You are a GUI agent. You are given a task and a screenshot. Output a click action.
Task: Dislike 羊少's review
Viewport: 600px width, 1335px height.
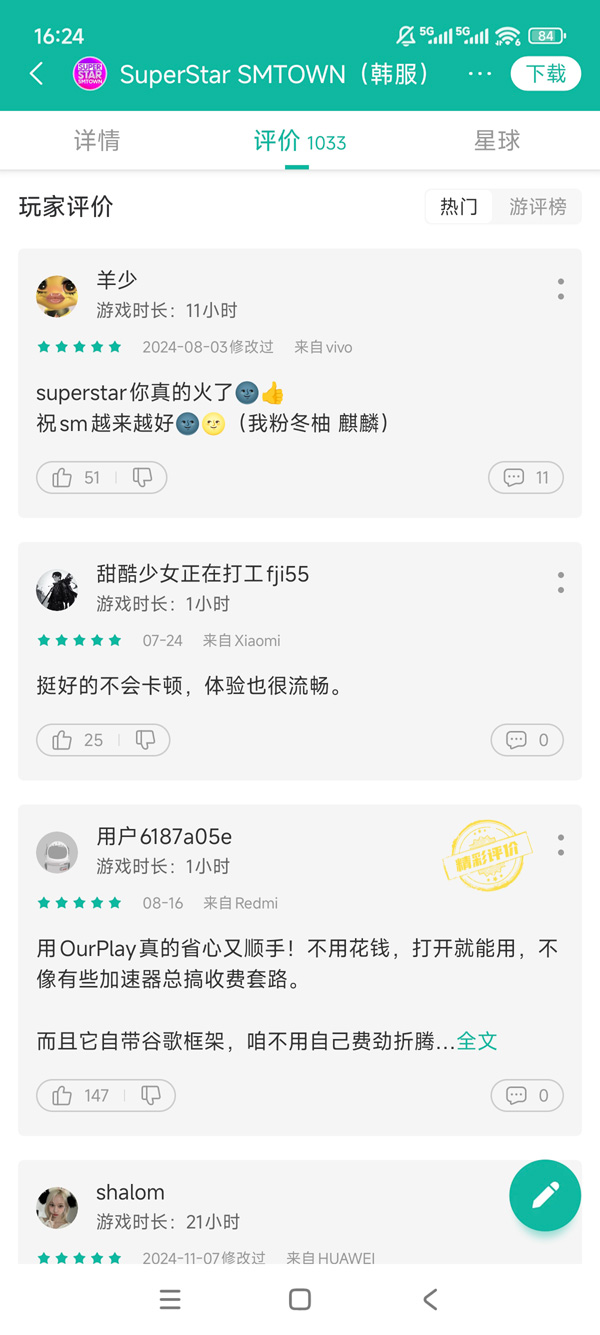pyautogui.click(x=143, y=478)
